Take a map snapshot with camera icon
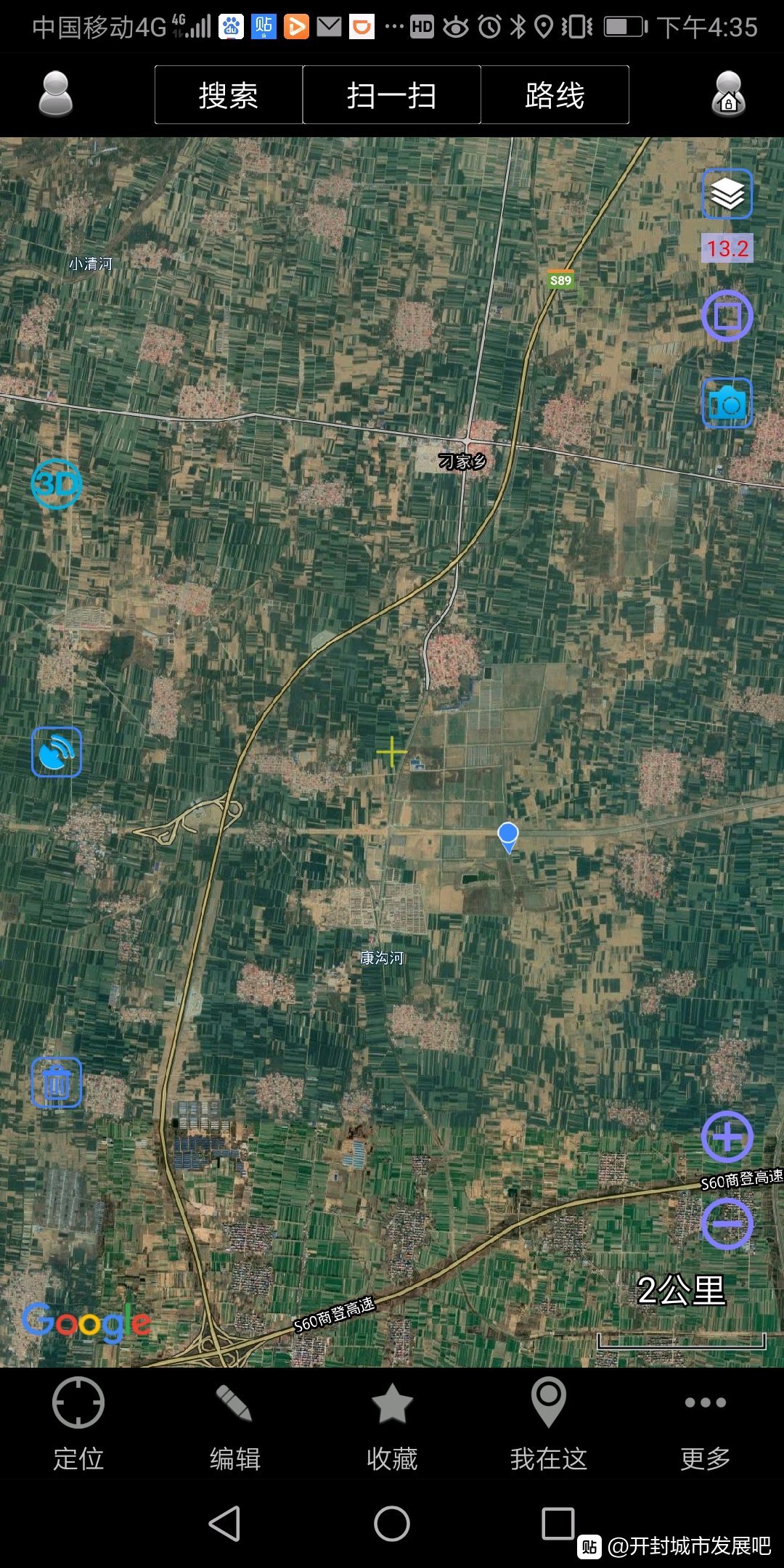Image resolution: width=784 pixels, height=1568 pixels. (x=727, y=403)
